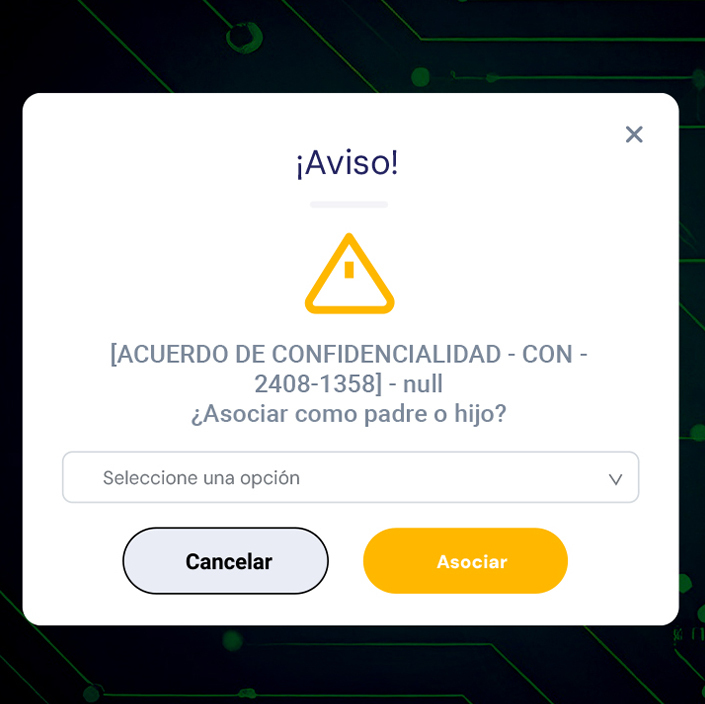Confirm with the Asociar button

click(465, 561)
